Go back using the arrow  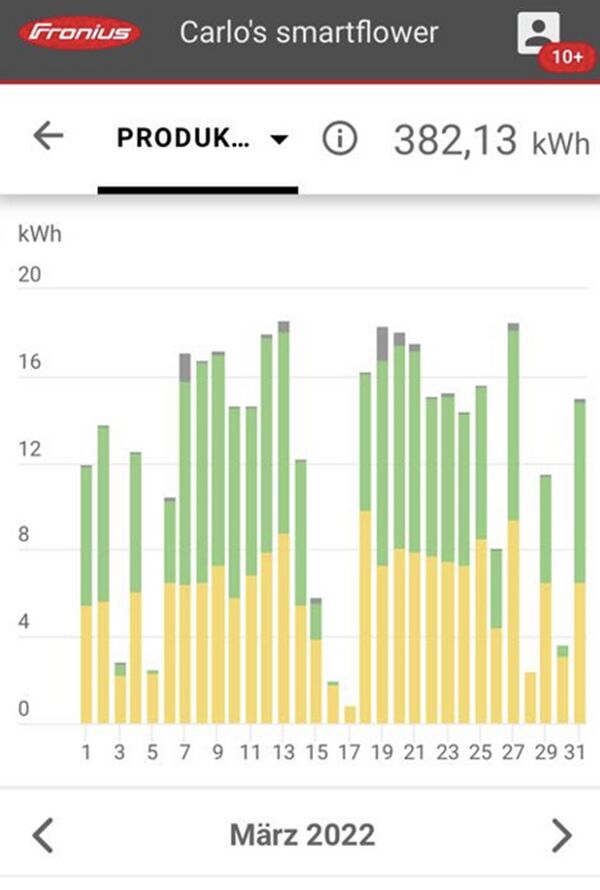pos(48,137)
